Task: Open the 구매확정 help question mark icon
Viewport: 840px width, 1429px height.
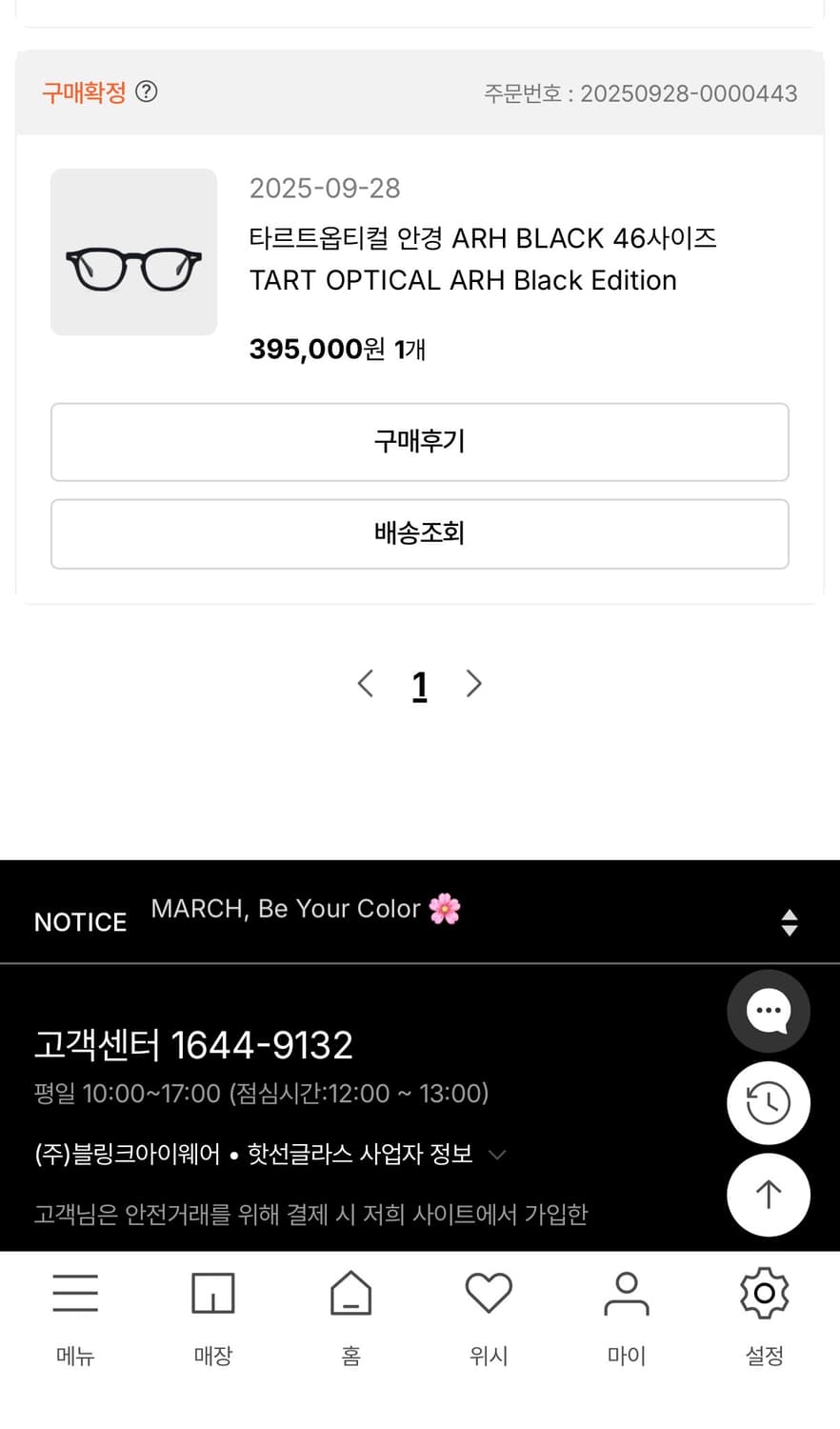Action: [148, 91]
